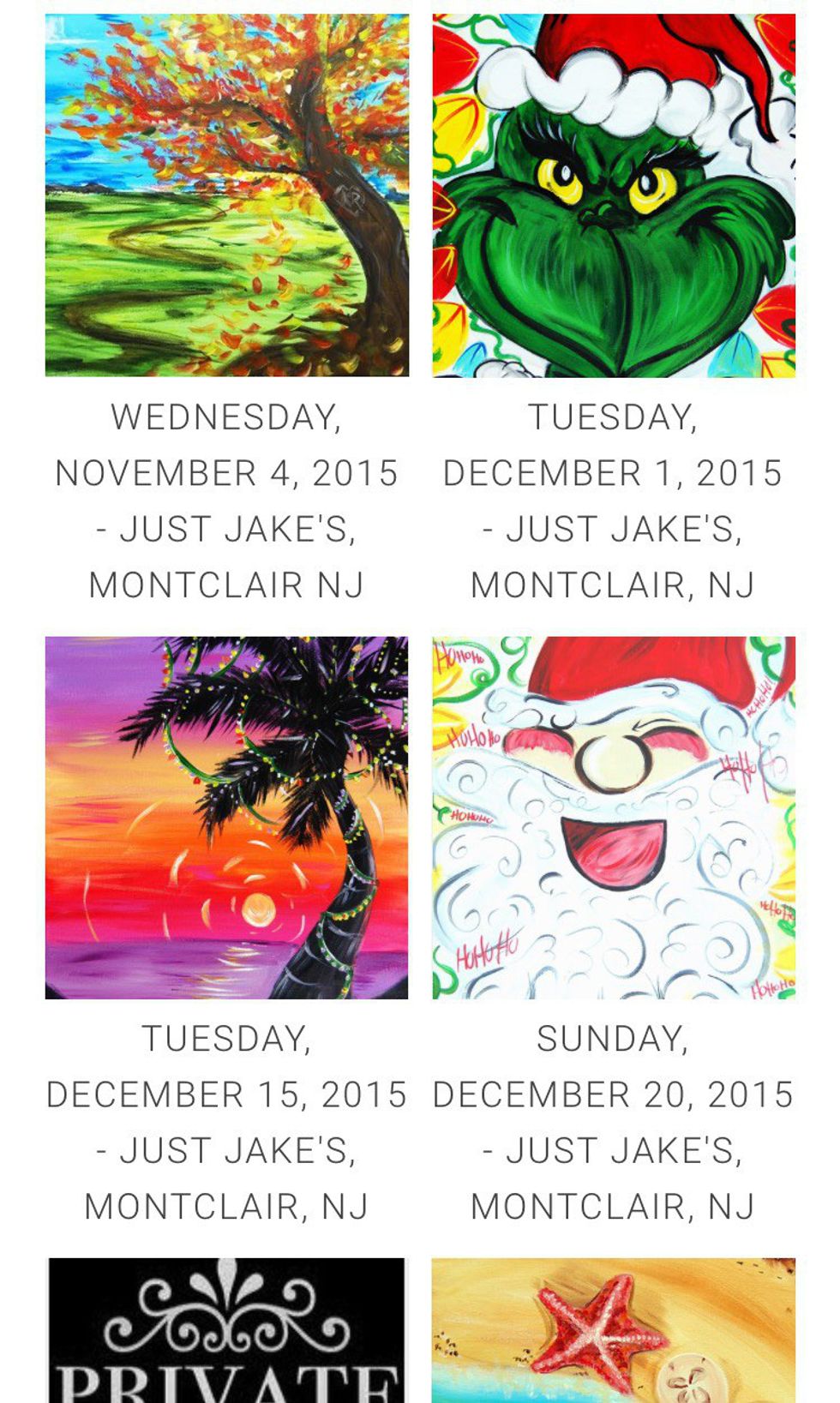Go to the Tuesday, December 15, 2015 event link
Screen dimensions: 840x1403
click(x=226, y=1123)
